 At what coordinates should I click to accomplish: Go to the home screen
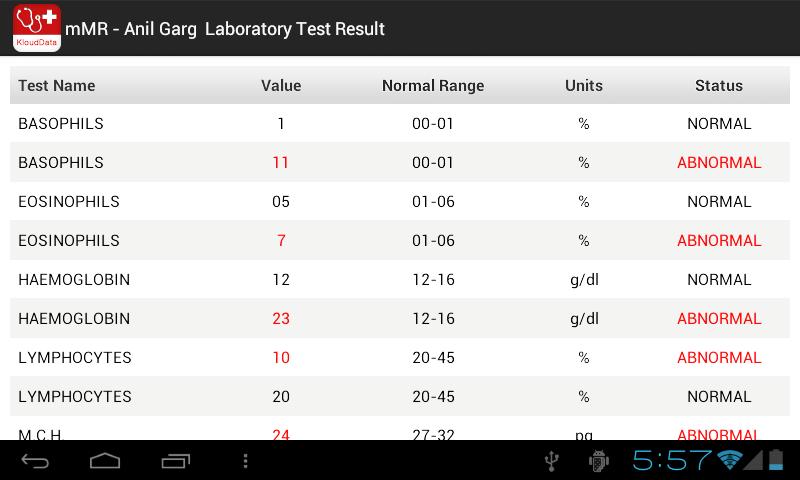coord(105,461)
